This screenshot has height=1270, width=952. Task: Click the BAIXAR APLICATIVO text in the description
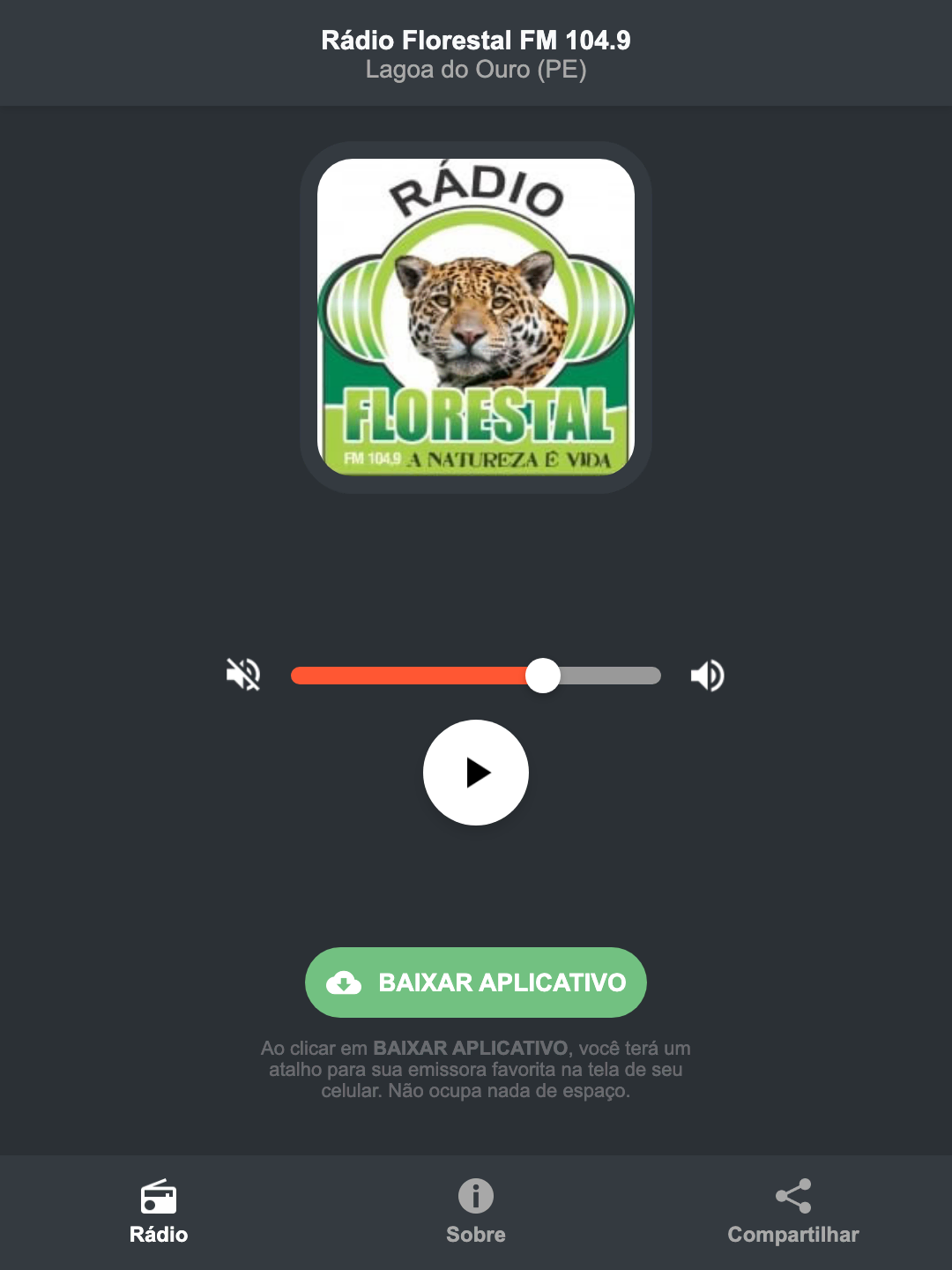click(472, 1049)
